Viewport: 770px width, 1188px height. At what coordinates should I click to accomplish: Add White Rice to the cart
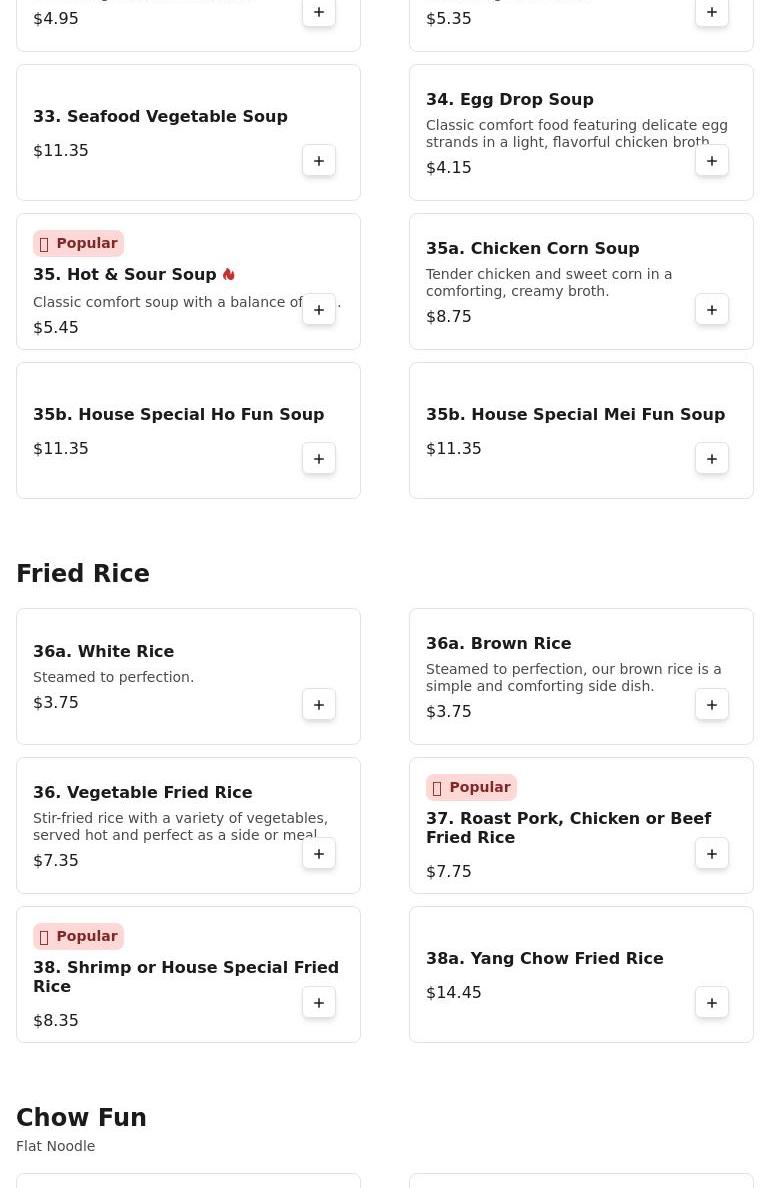click(x=319, y=705)
